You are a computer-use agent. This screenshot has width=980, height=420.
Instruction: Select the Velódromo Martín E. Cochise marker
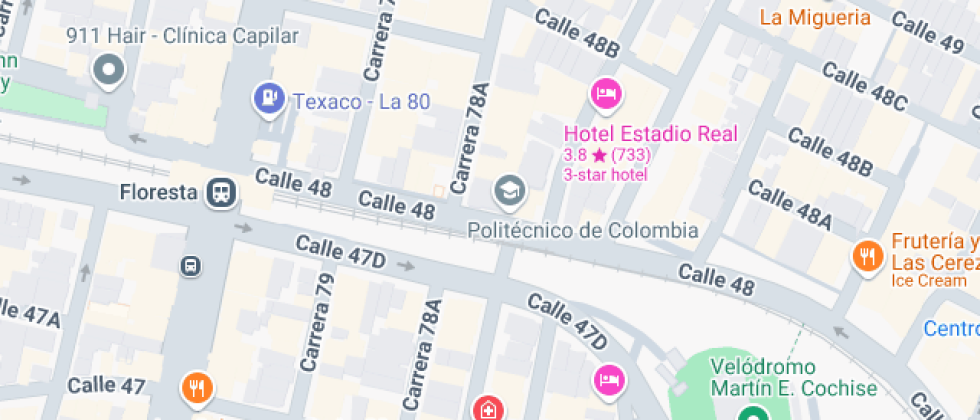coord(750,412)
